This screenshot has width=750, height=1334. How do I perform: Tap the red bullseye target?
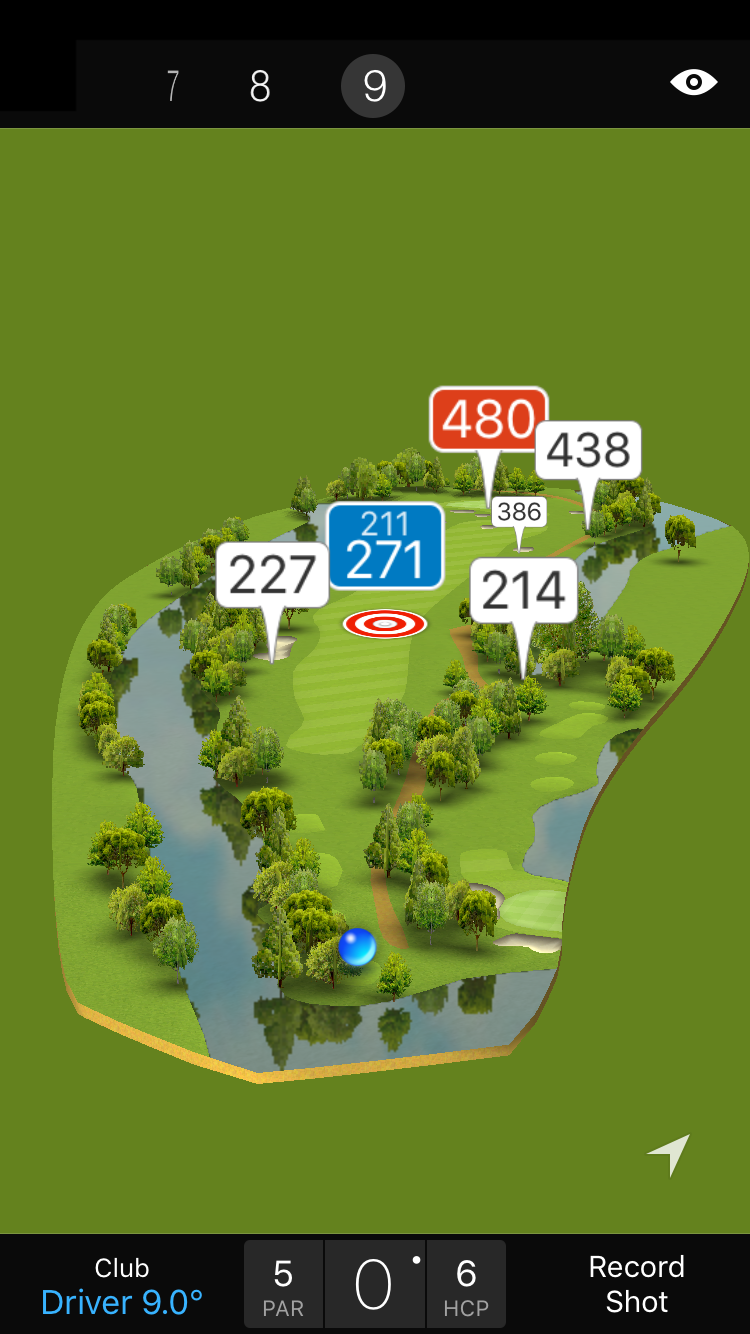point(385,624)
